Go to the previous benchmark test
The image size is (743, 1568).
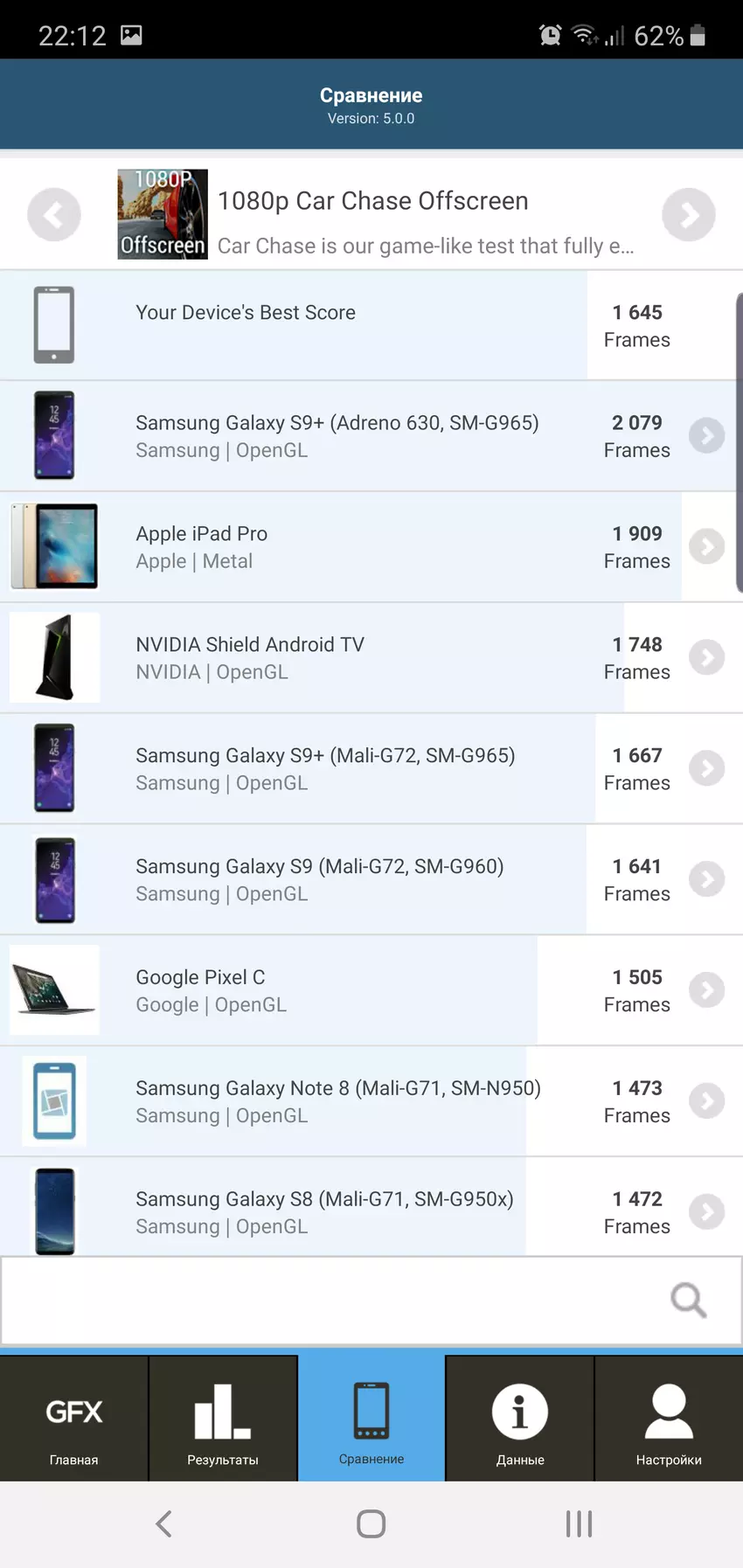tap(54, 215)
